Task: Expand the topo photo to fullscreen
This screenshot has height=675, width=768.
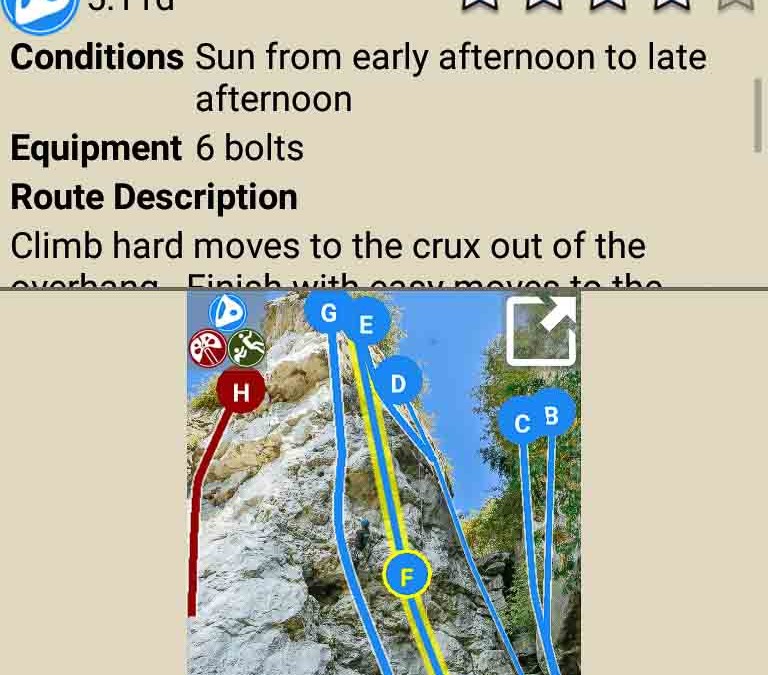Action: tap(541, 330)
